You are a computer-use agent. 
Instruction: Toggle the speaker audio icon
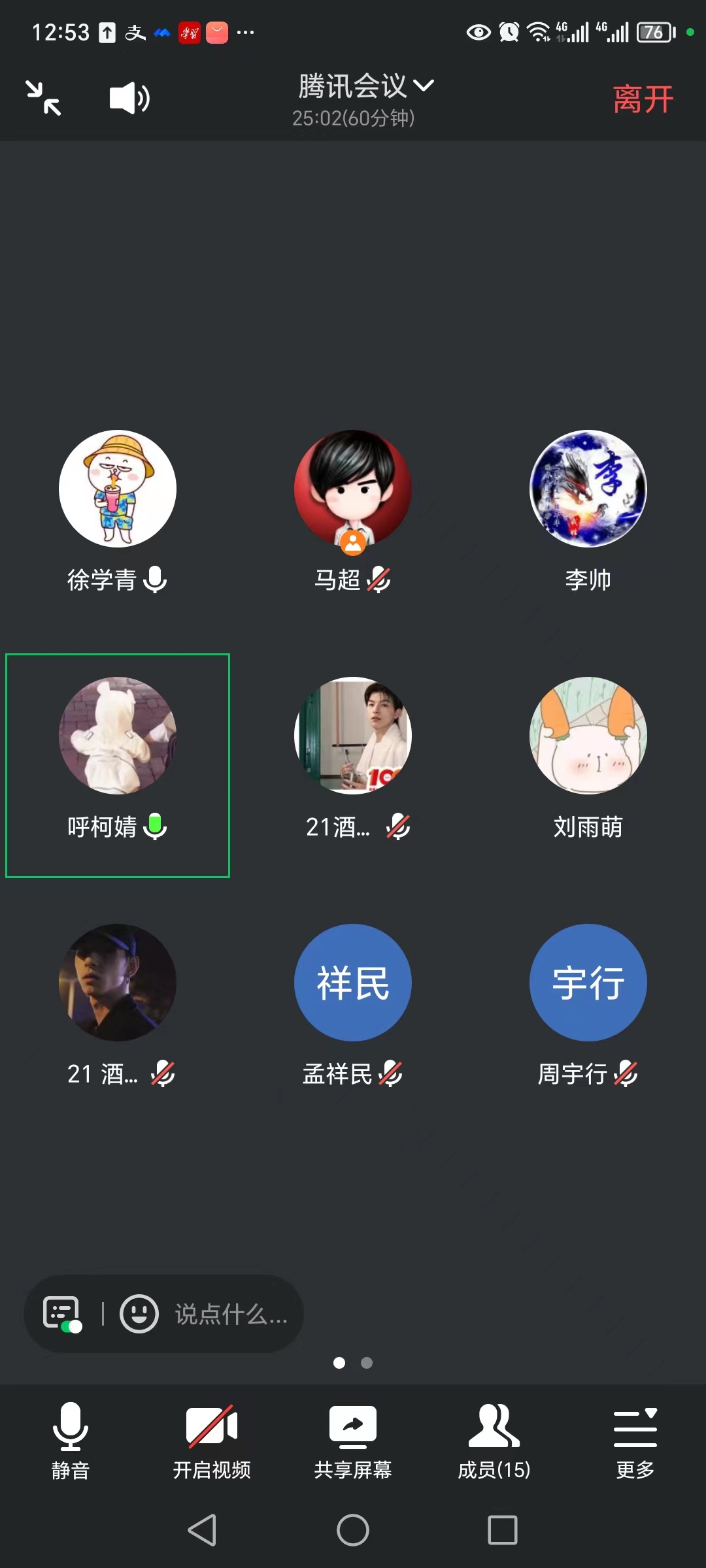(129, 99)
